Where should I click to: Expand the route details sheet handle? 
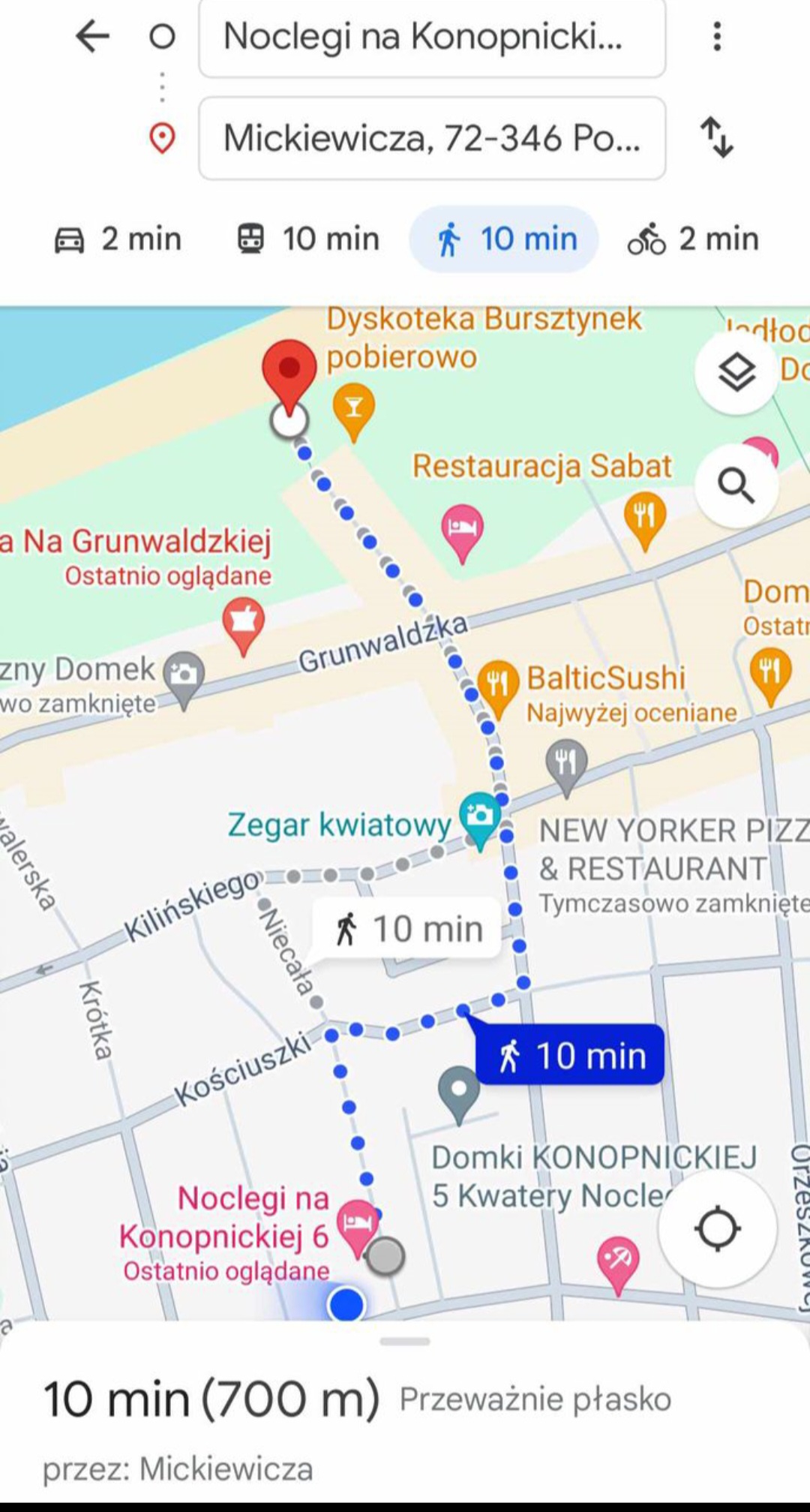click(x=405, y=1341)
